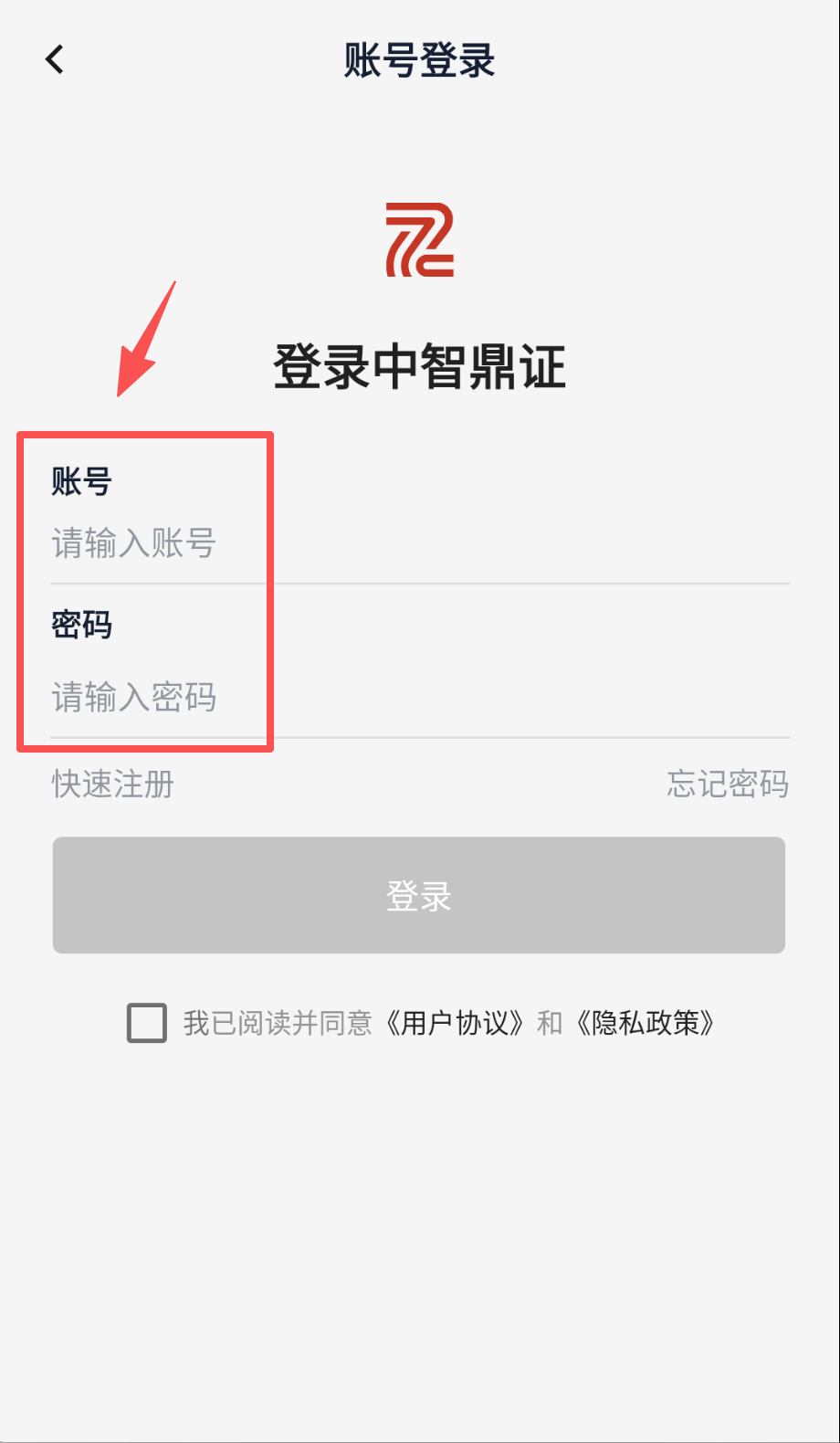840x1443 pixels.
Task: Open 忘记密码 to reset password
Action: pos(727,784)
